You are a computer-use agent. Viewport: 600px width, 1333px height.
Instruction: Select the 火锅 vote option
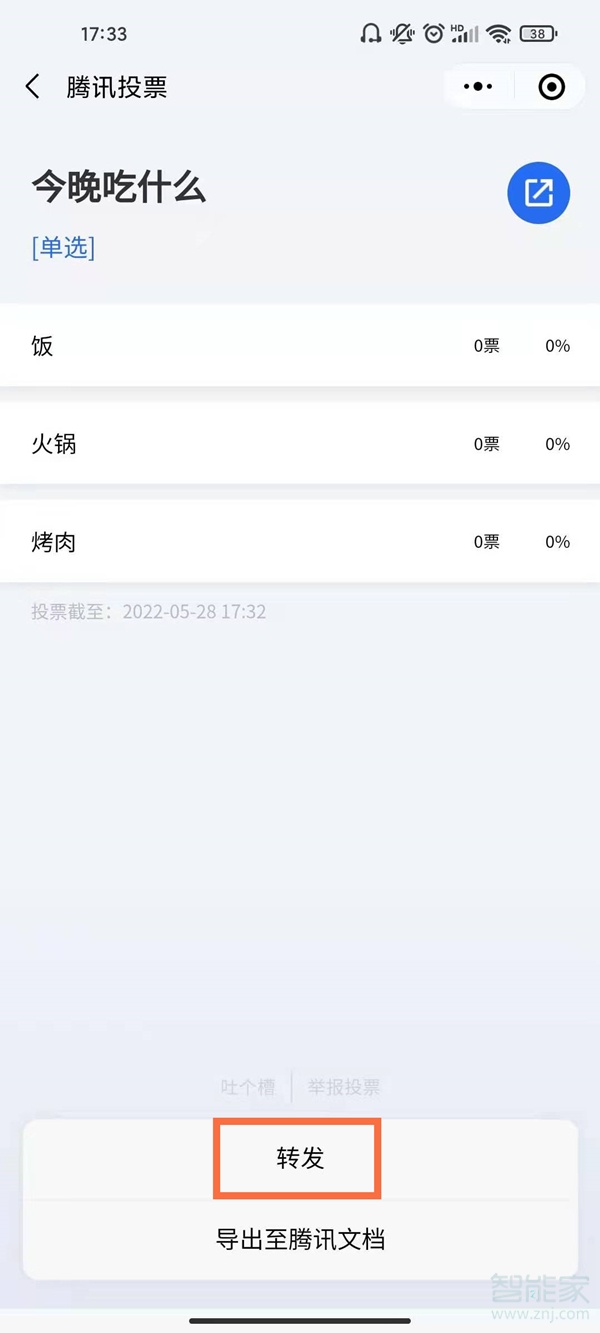tap(299, 444)
